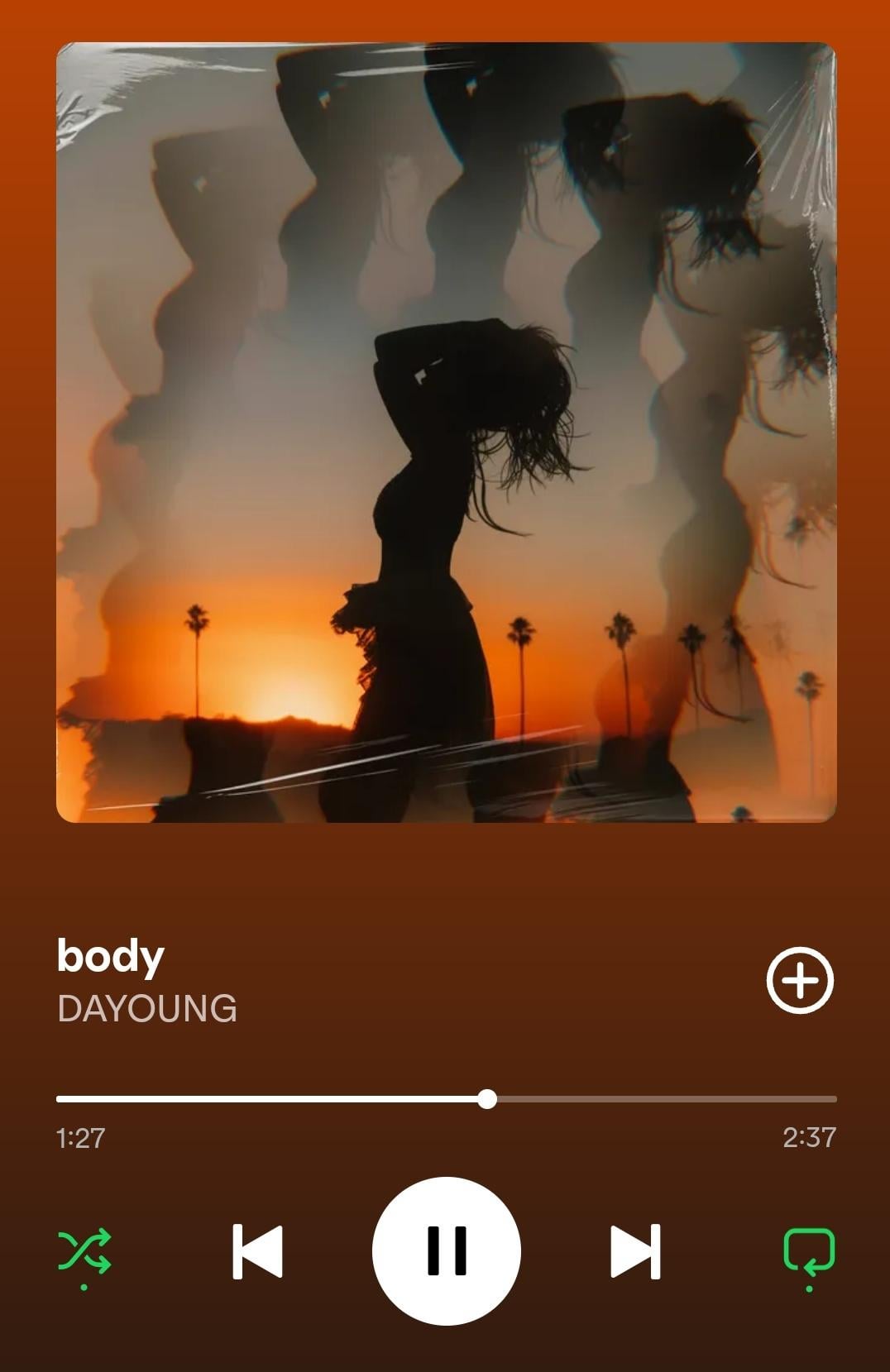Screen dimensions: 890x1372
Task: Add "body" to your library
Action: tap(799, 980)
